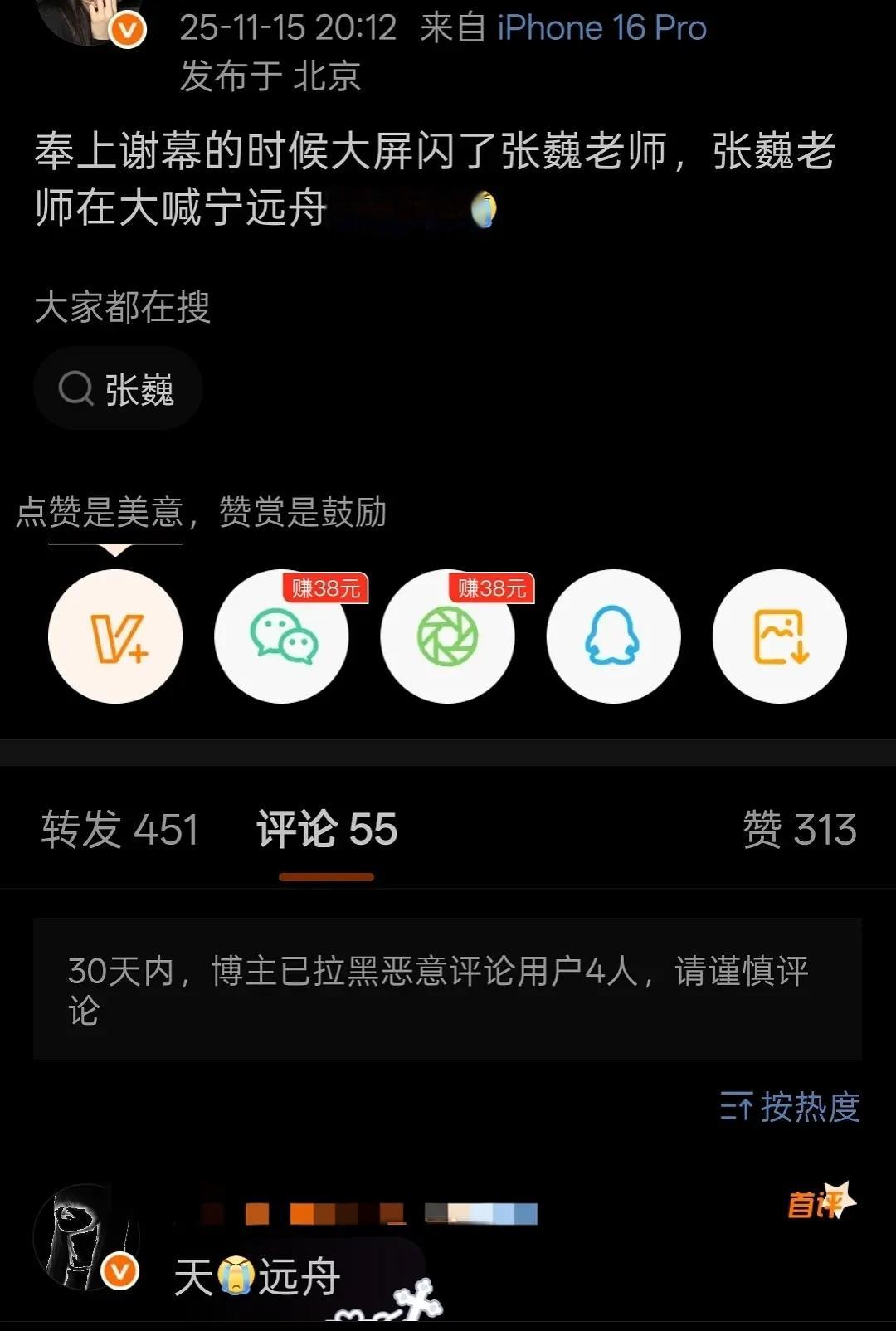
Task: Share the post via the WeChat icon
Action: coord(281,639)
